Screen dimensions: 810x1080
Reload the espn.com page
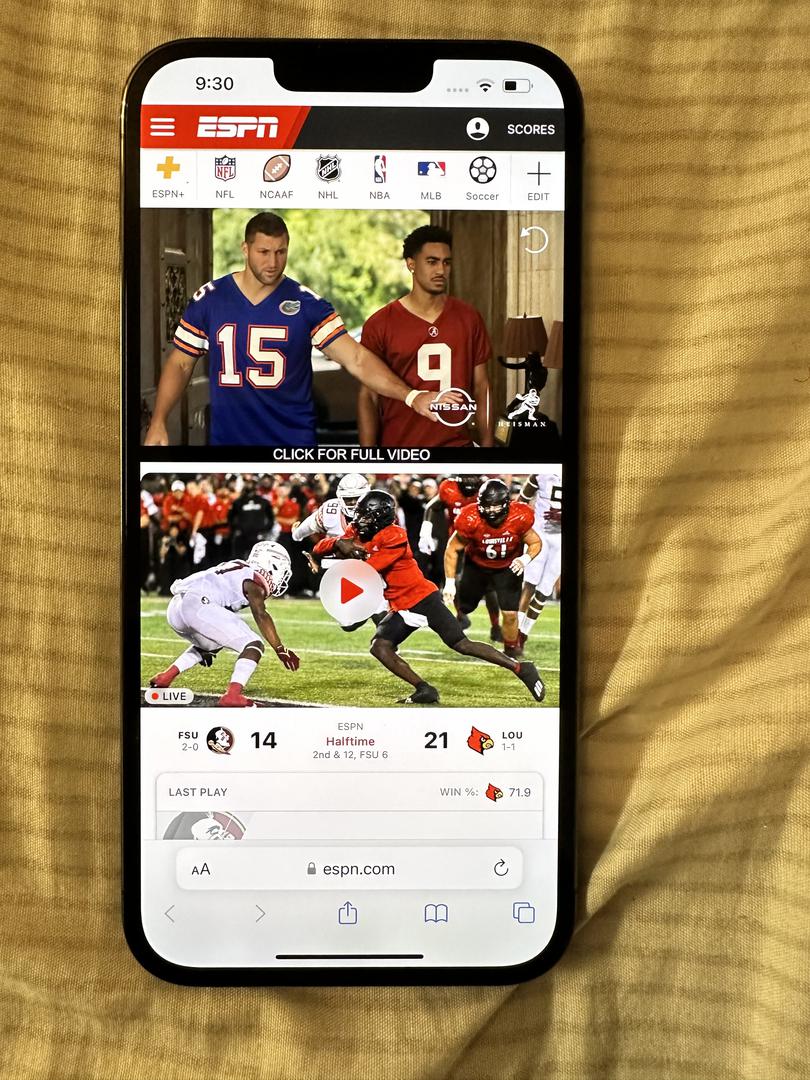501,868
